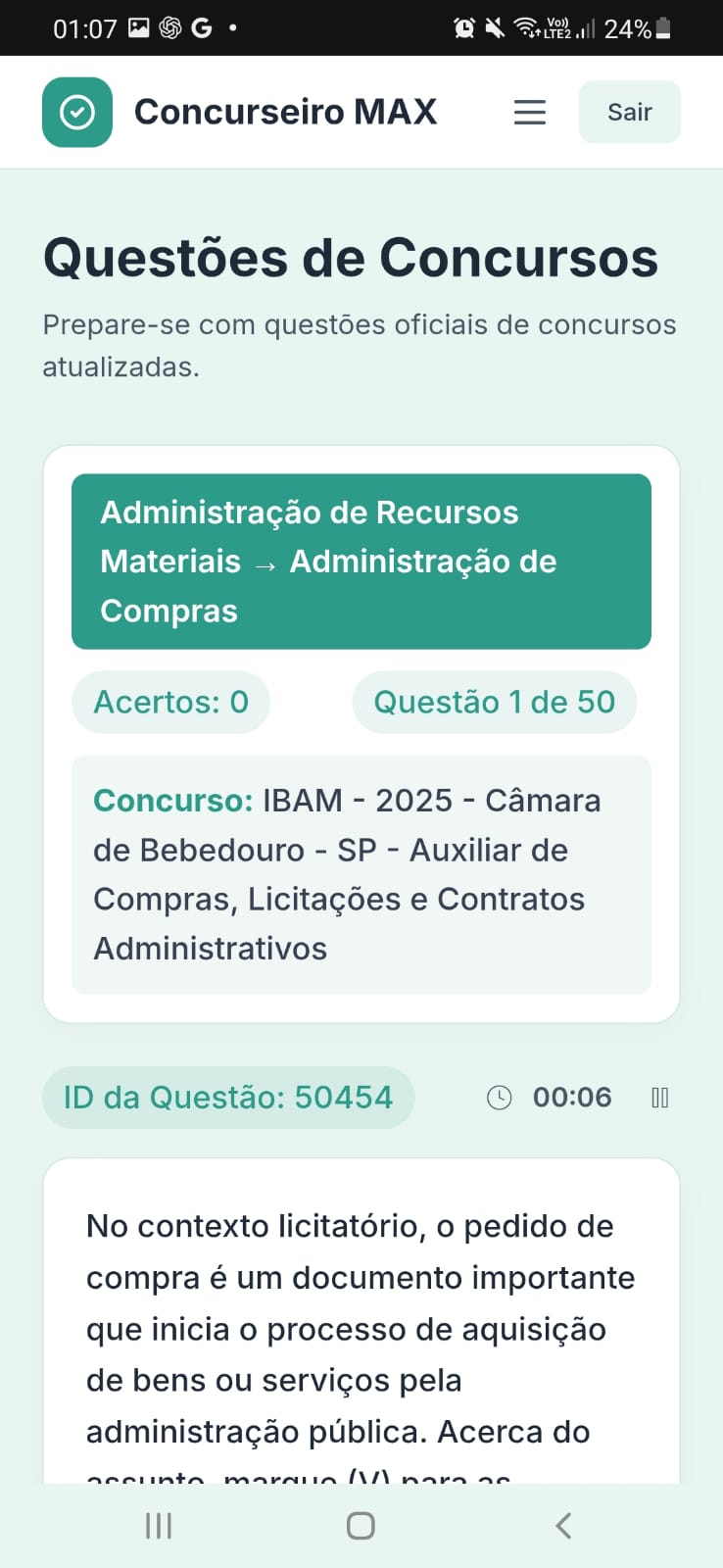Tap the ID da Questão: 50454 badge
This screenshot has height=1568, width=723.
click(228, 1098)
